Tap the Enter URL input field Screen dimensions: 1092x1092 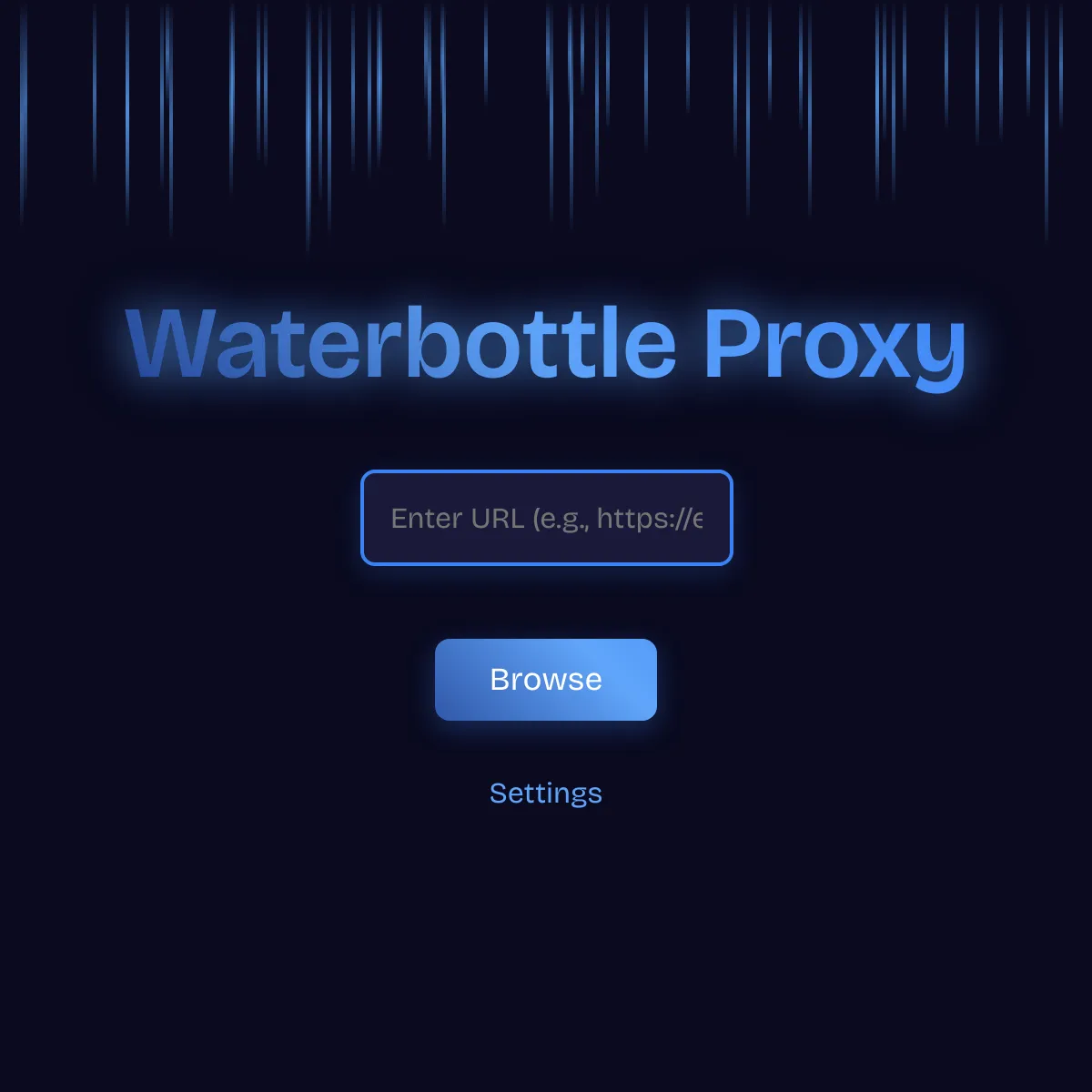pyautogui.click(x=546, y=518)
